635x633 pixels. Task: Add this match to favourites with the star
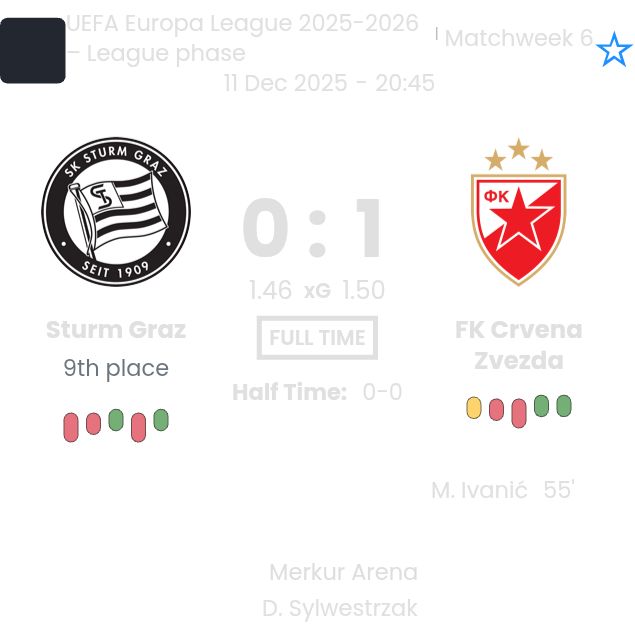[613, 49]
